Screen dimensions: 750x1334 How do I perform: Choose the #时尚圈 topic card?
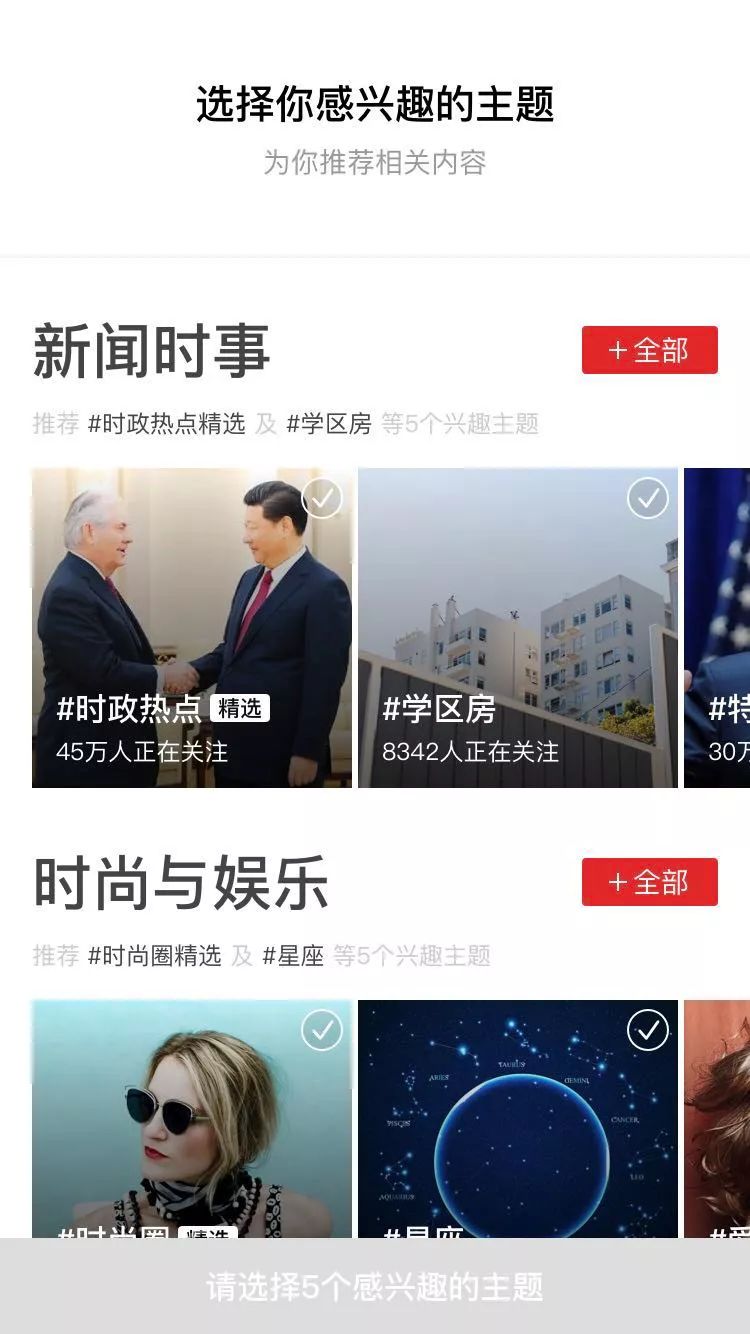pos(192,1118)
